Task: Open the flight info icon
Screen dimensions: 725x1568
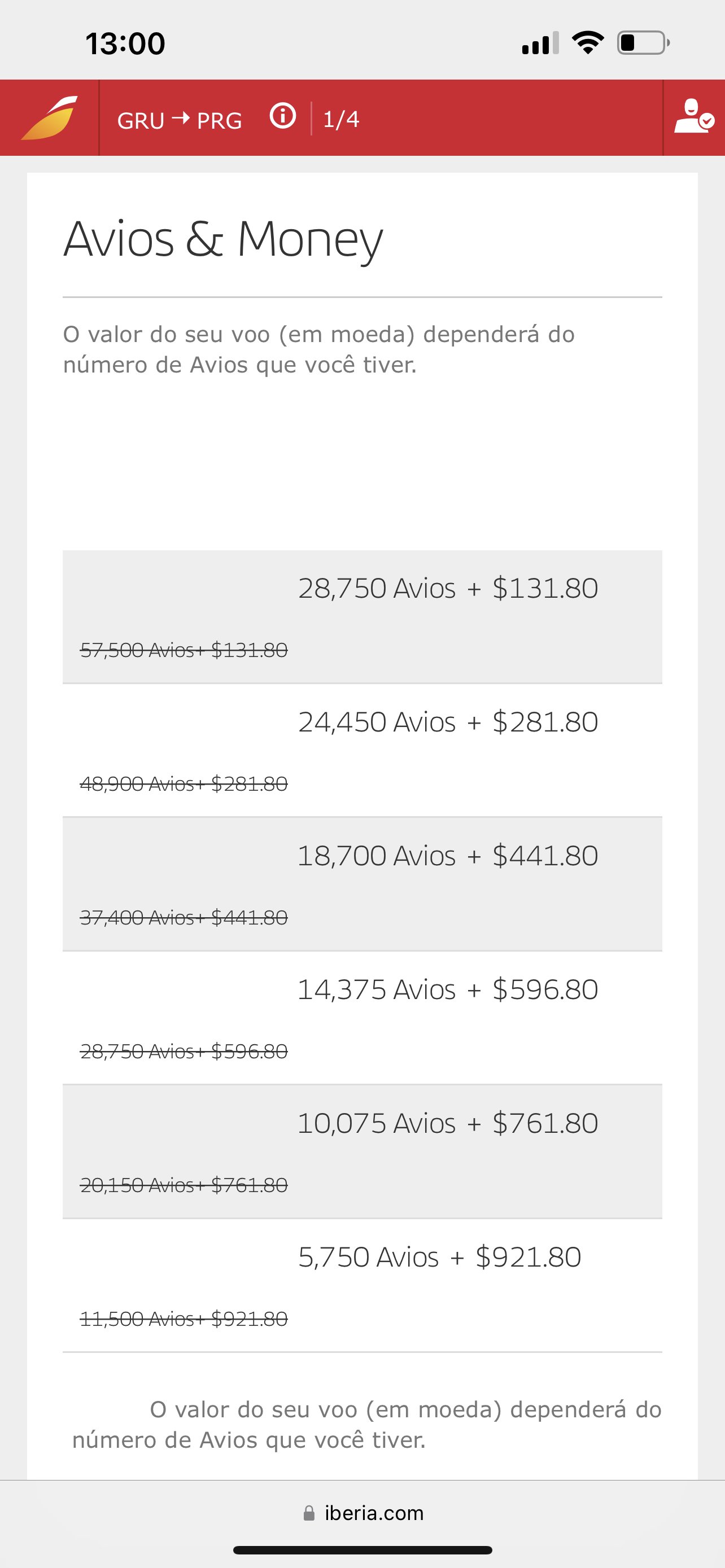Action: [282, 116]
